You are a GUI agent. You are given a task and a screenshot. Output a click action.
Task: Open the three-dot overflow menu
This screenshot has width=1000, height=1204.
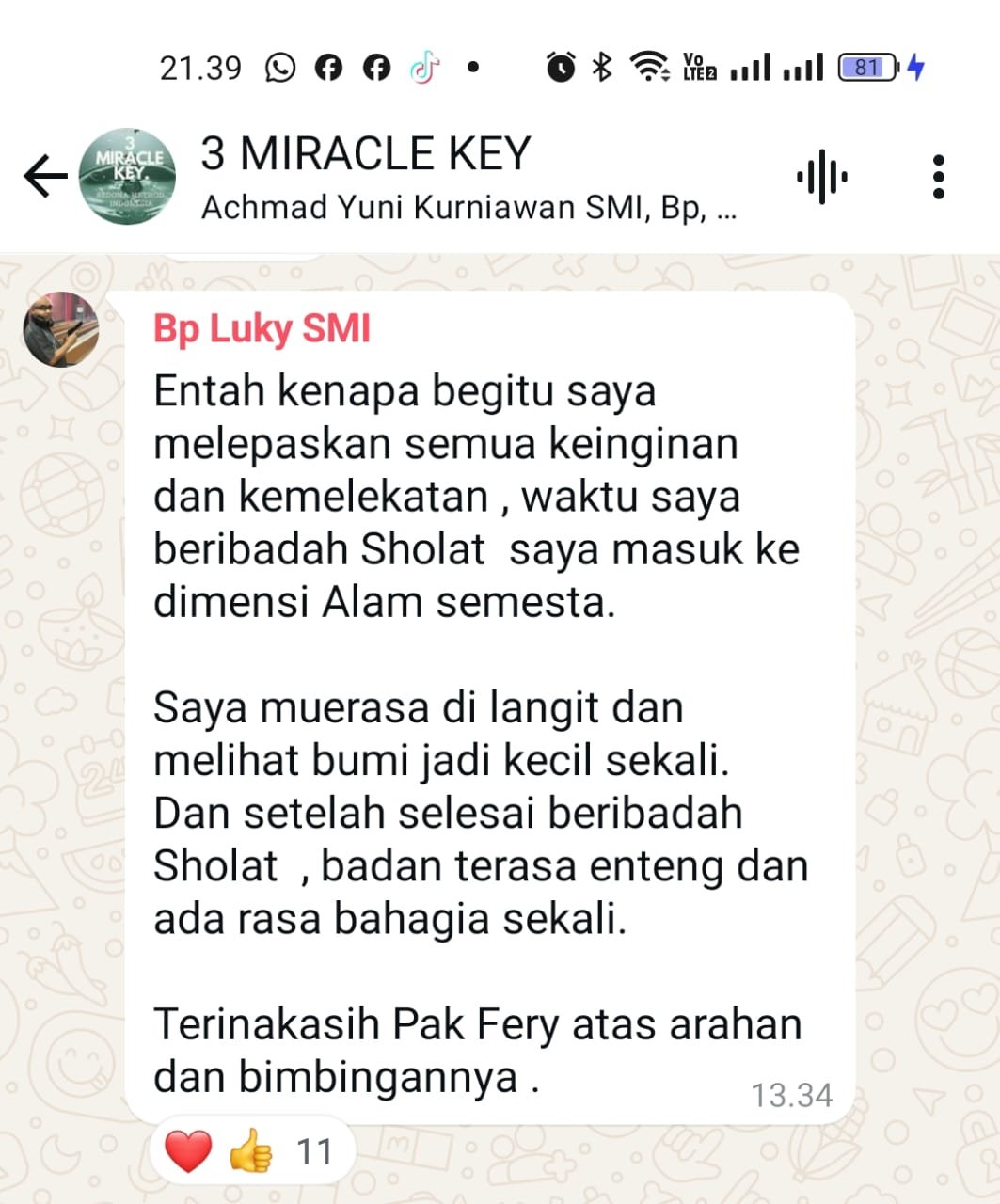pyautogui.click(x=938, y=177)
